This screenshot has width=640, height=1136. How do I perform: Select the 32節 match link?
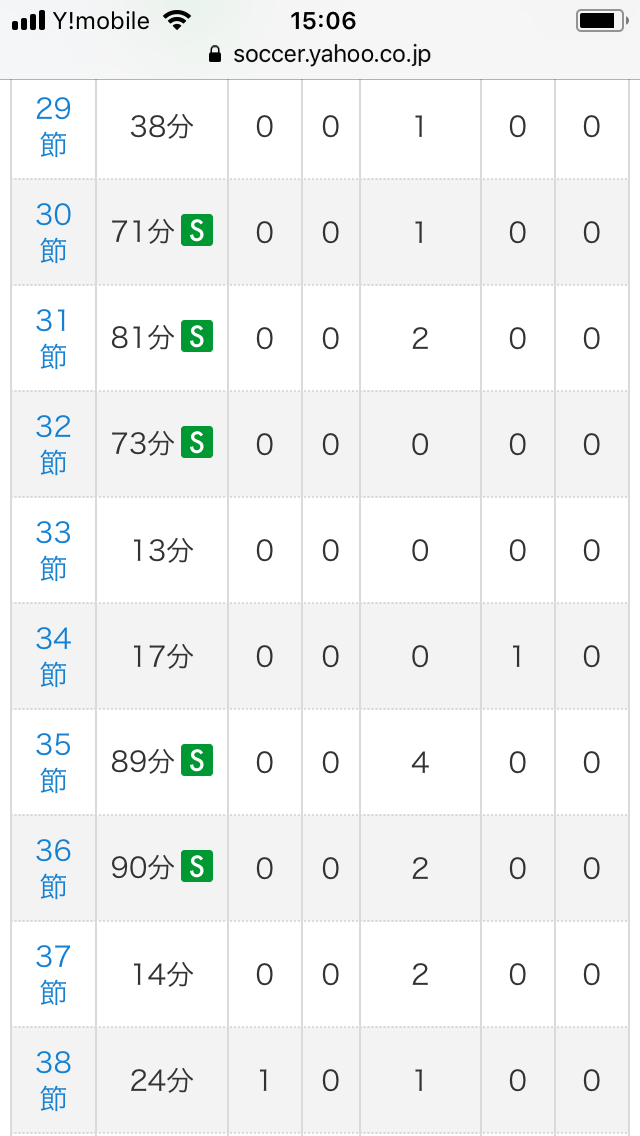click(54, 444)
